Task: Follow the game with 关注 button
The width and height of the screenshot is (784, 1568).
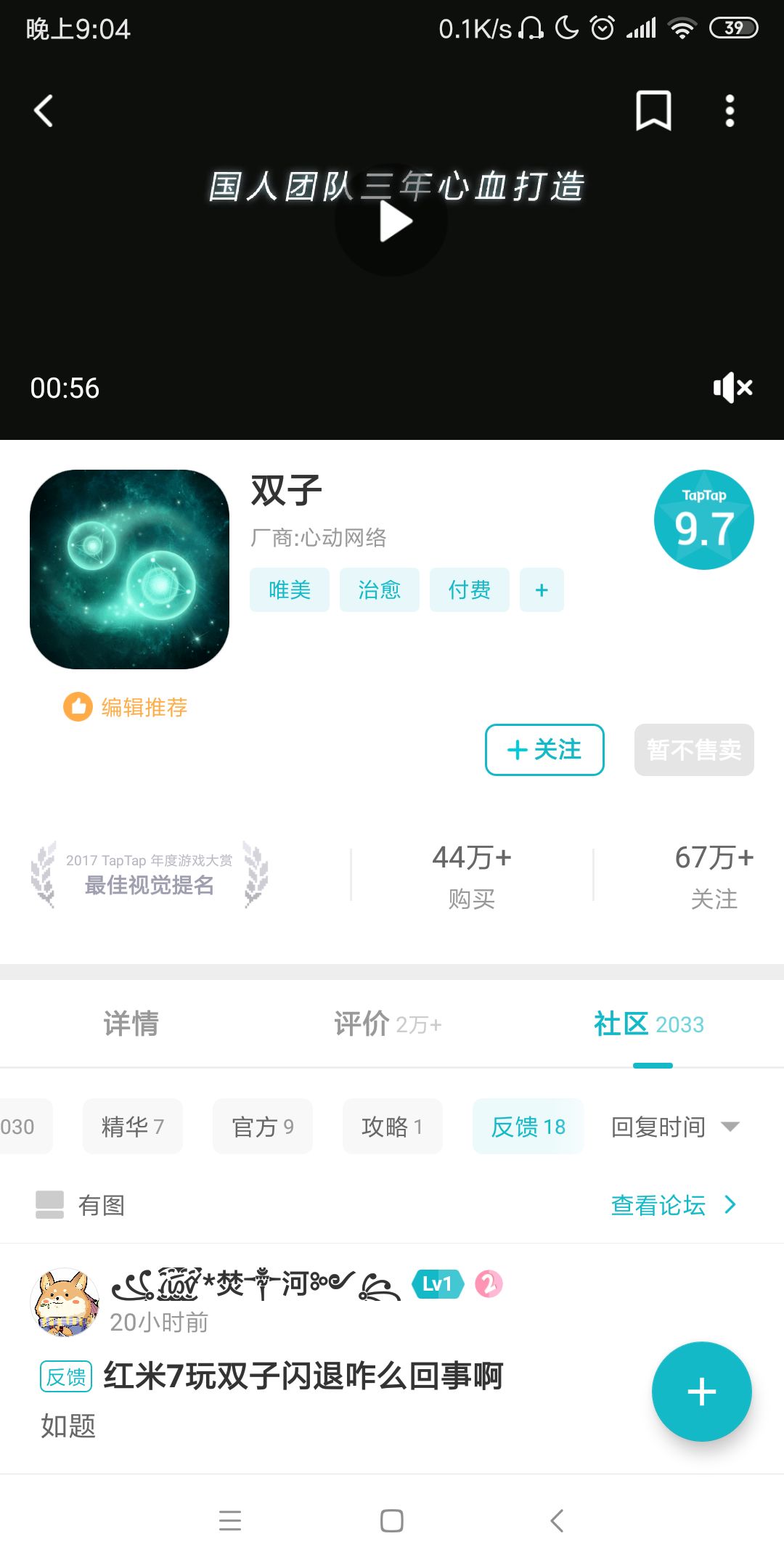Action: [544, 750]
